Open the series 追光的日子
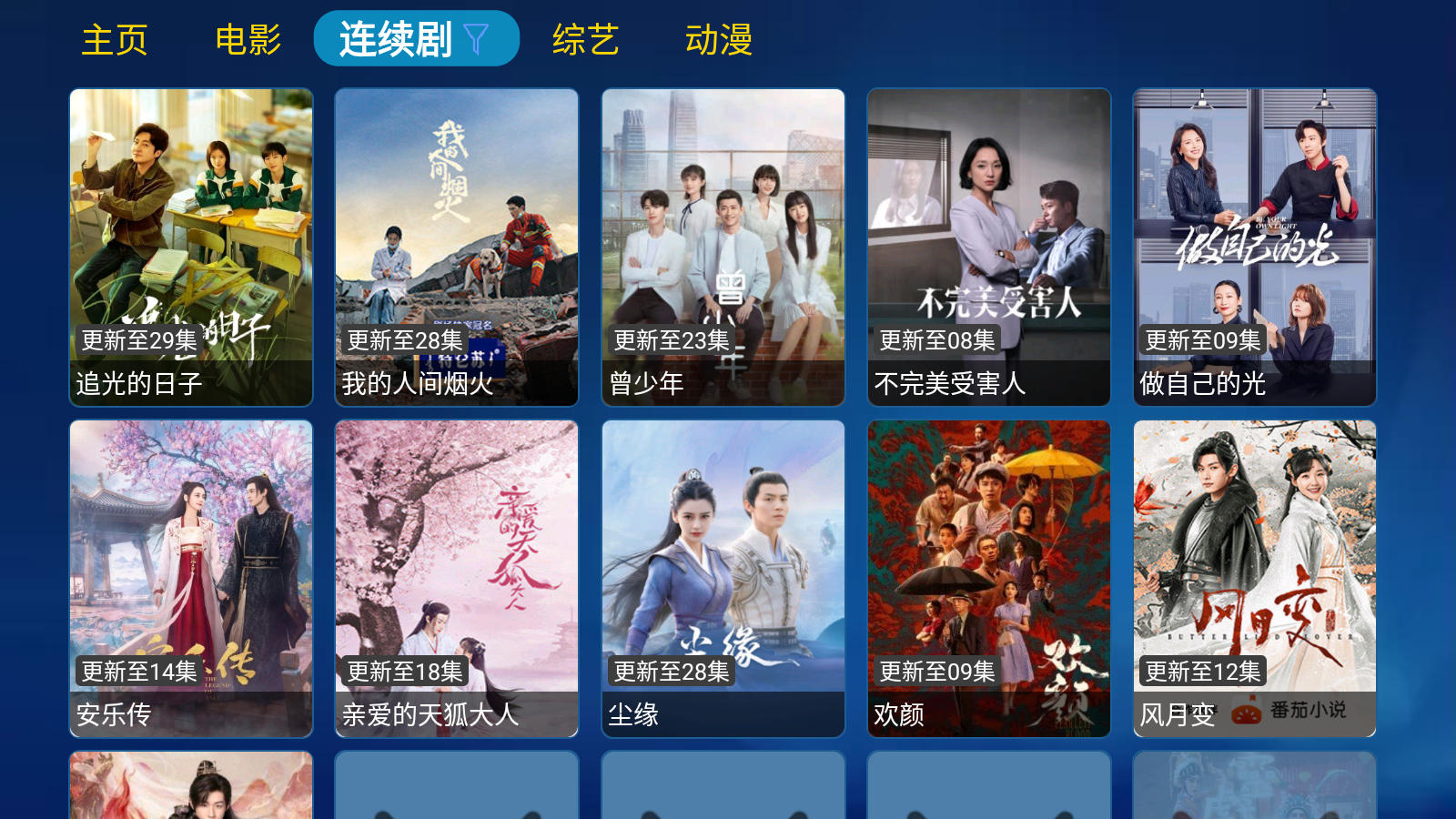This screenshot has height=819, width=1456. [x=191, y=247]
